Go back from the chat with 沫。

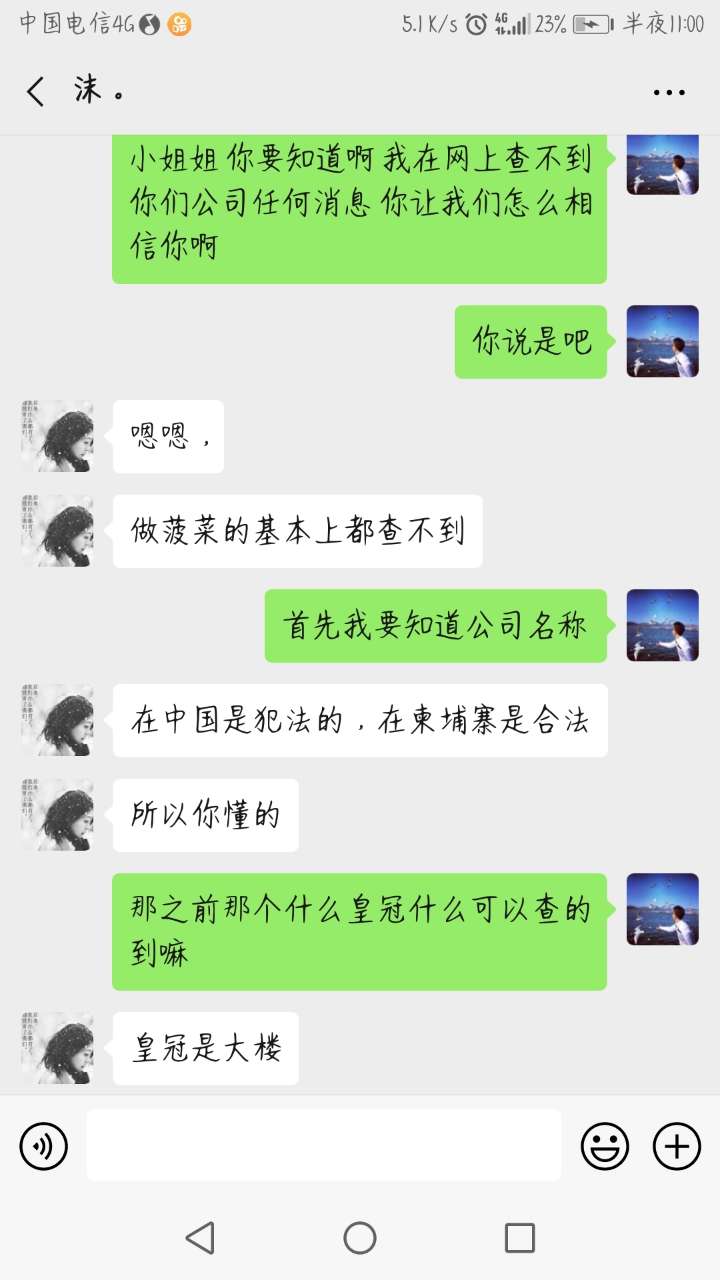coord(36,92)
